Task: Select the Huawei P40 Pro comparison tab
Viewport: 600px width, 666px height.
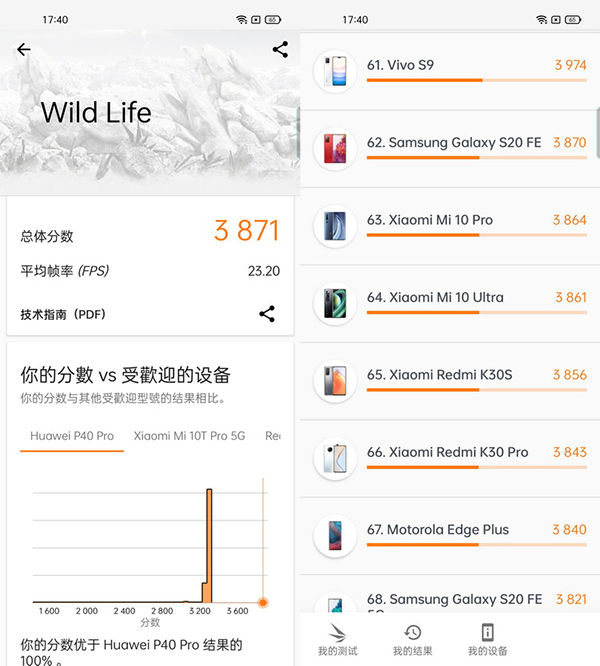Action: pos(72,436)
